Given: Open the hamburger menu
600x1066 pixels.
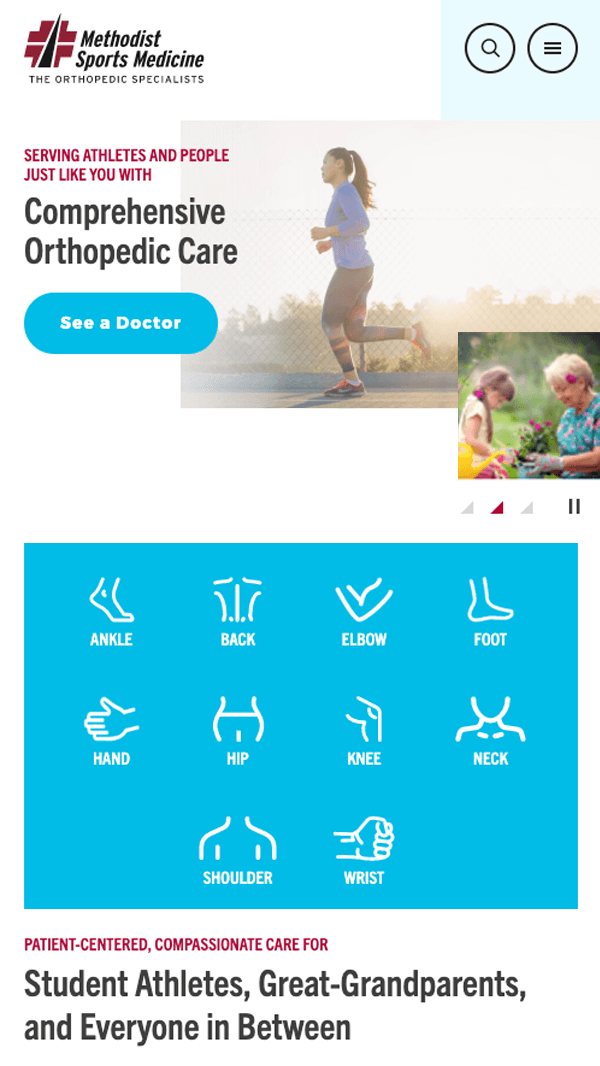Looking at the screenshot, I should click(552, 48).
